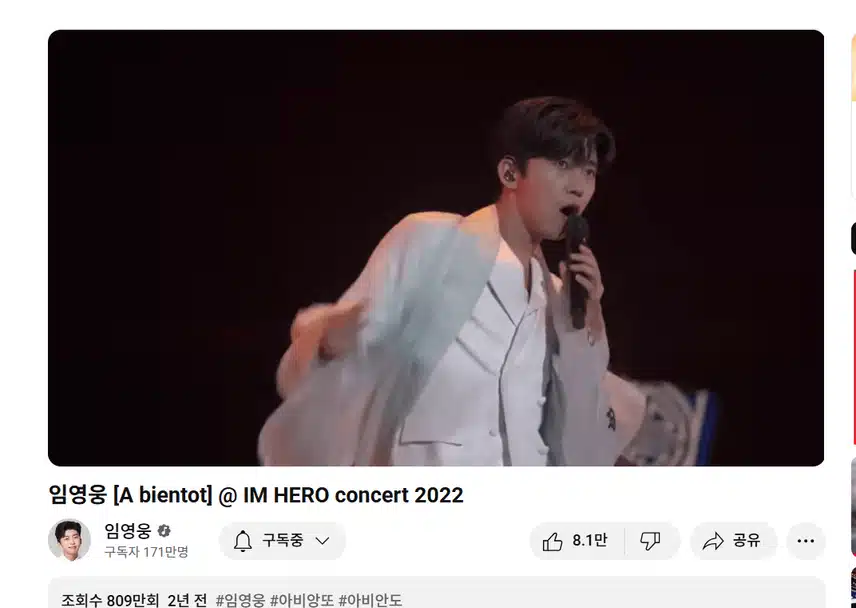
Task: Open the 임영웅 channel name link
Action: pyautogui.click(x=127, y=531)
